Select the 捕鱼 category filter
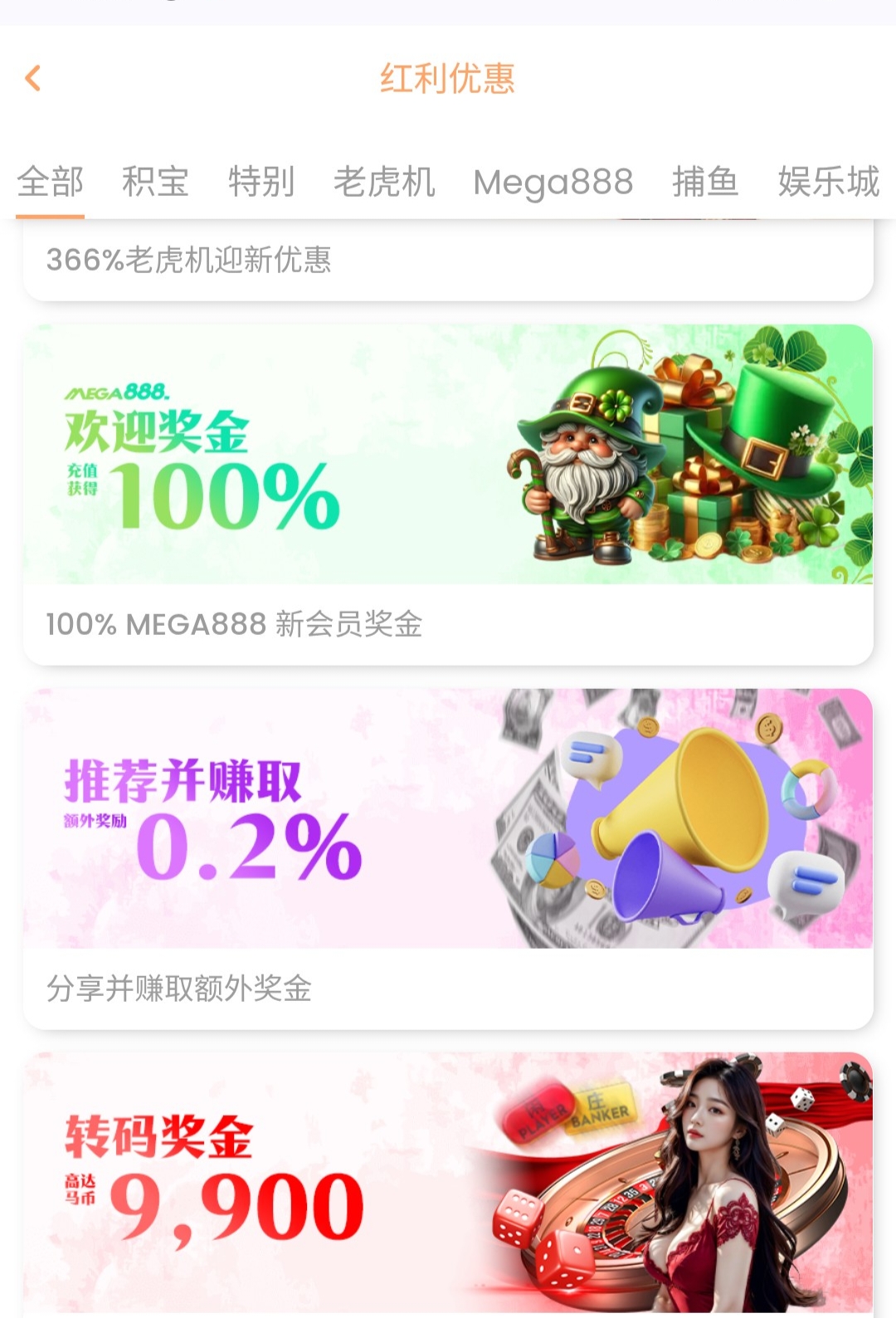896x1318 pixels. point(706,182)
